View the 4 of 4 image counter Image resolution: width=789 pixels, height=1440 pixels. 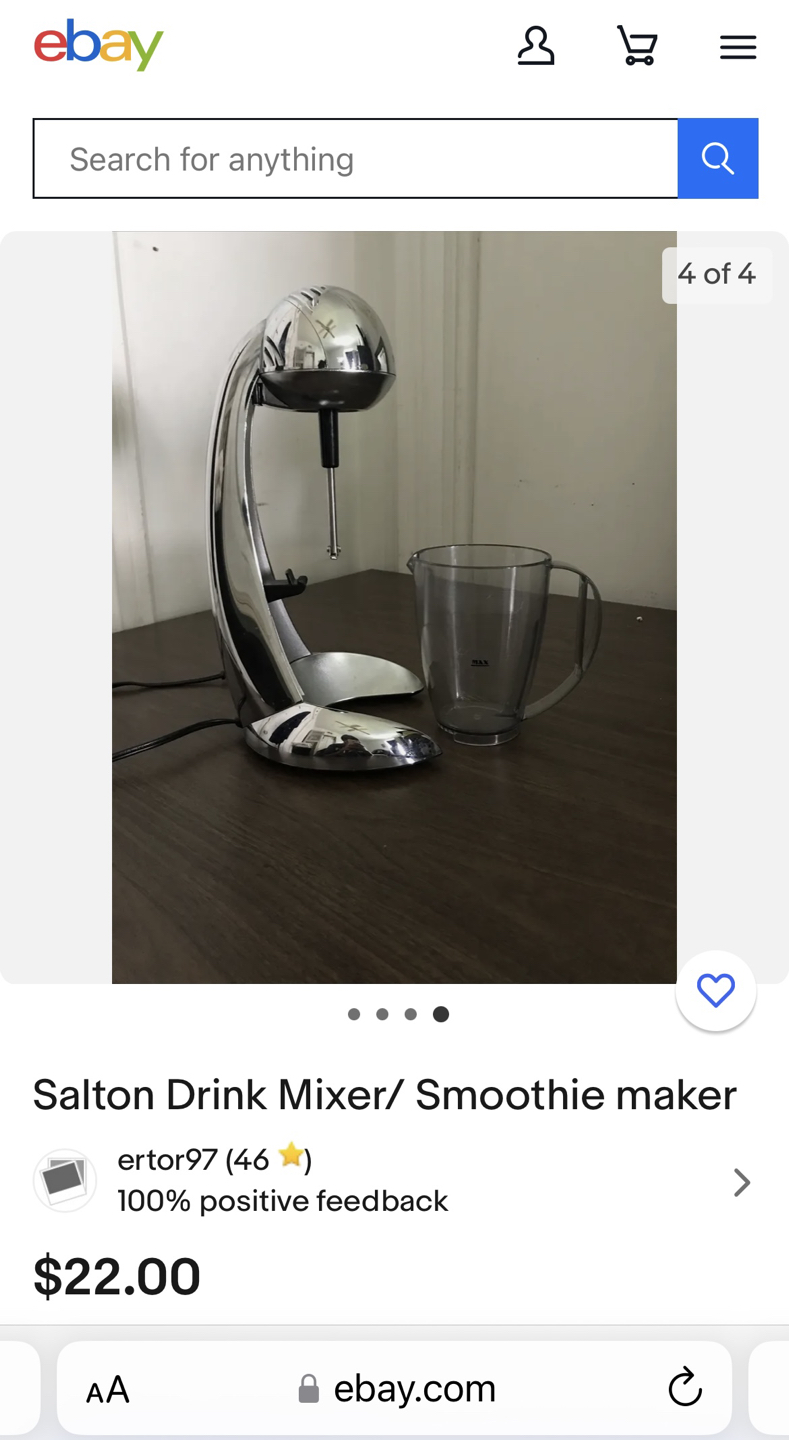pos(716,274)
